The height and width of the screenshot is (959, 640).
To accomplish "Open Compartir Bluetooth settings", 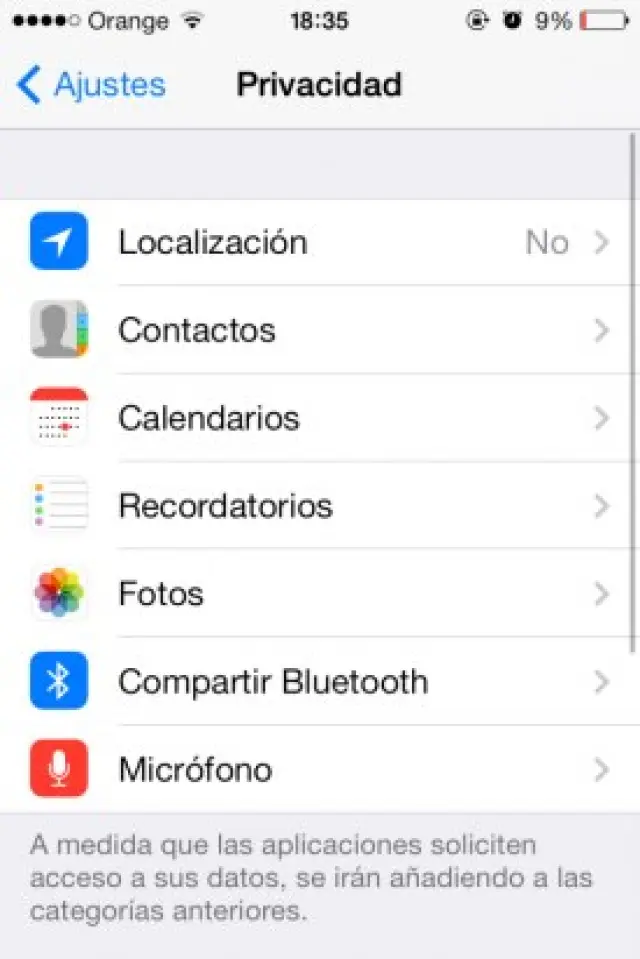I will (320, 682).
